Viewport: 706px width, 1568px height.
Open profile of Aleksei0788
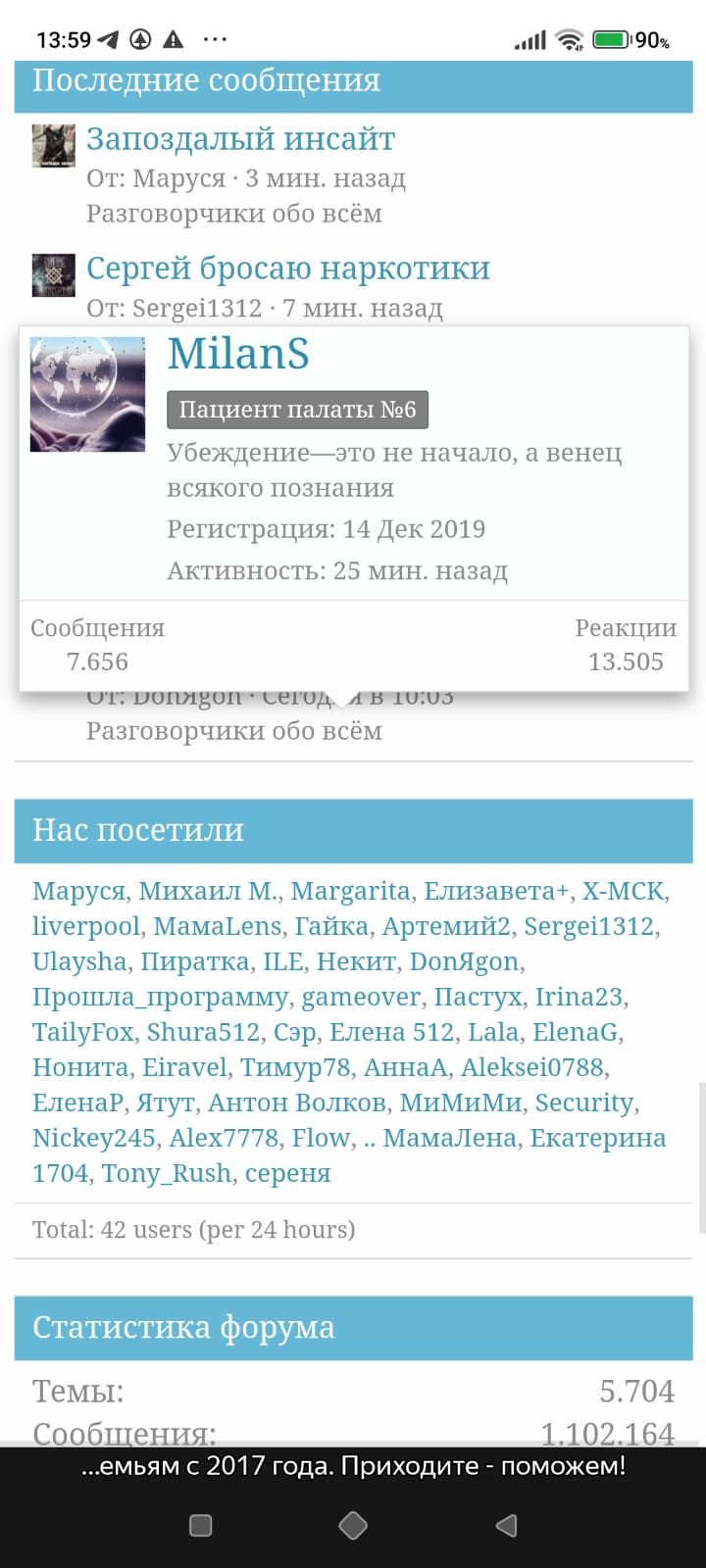click(533, 1067)
